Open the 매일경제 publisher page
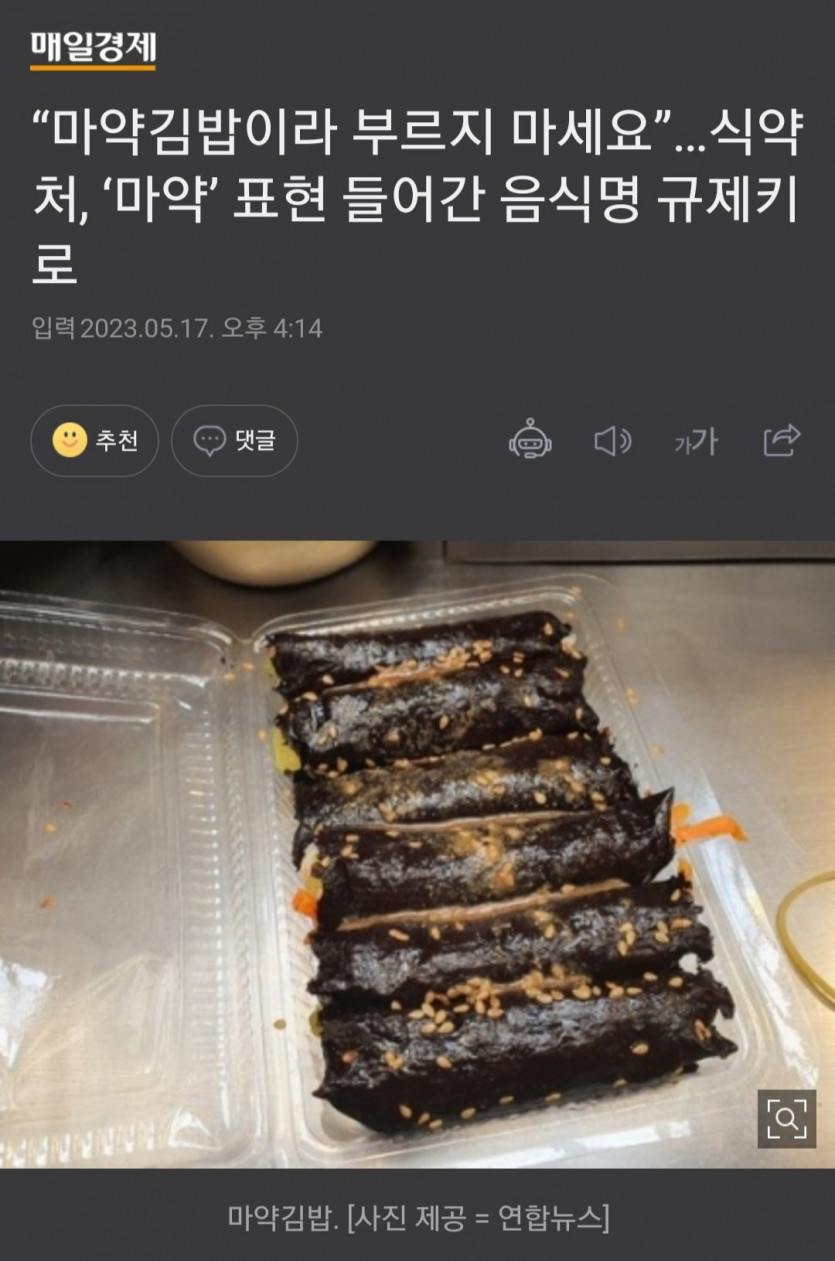Viewport: 835px width, 1261px height. [x=93, y=47]
